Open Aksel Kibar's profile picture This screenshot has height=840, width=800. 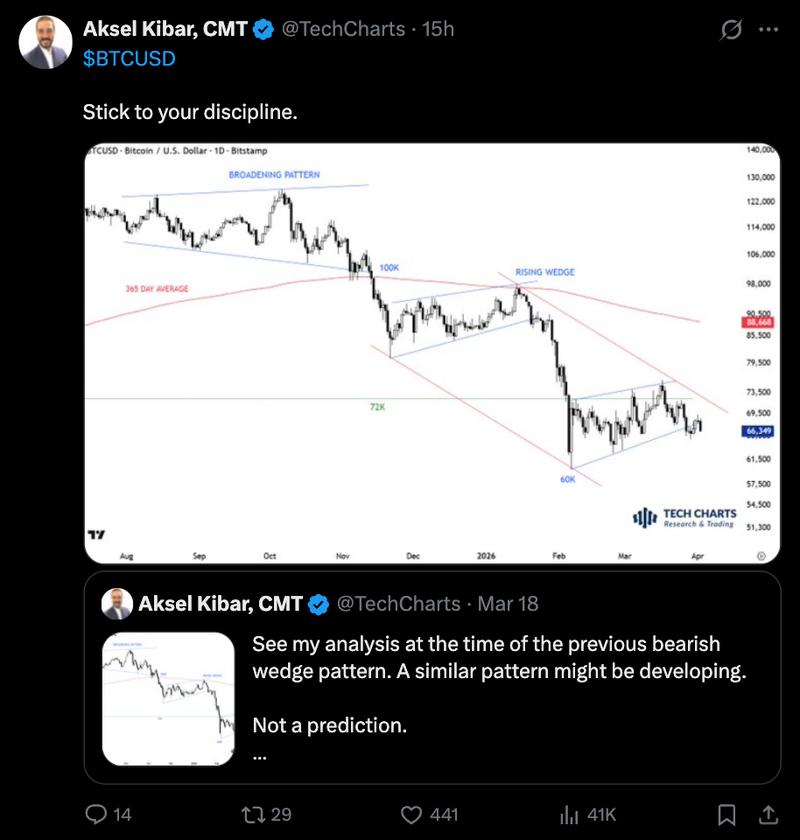[x=46, y=42]
